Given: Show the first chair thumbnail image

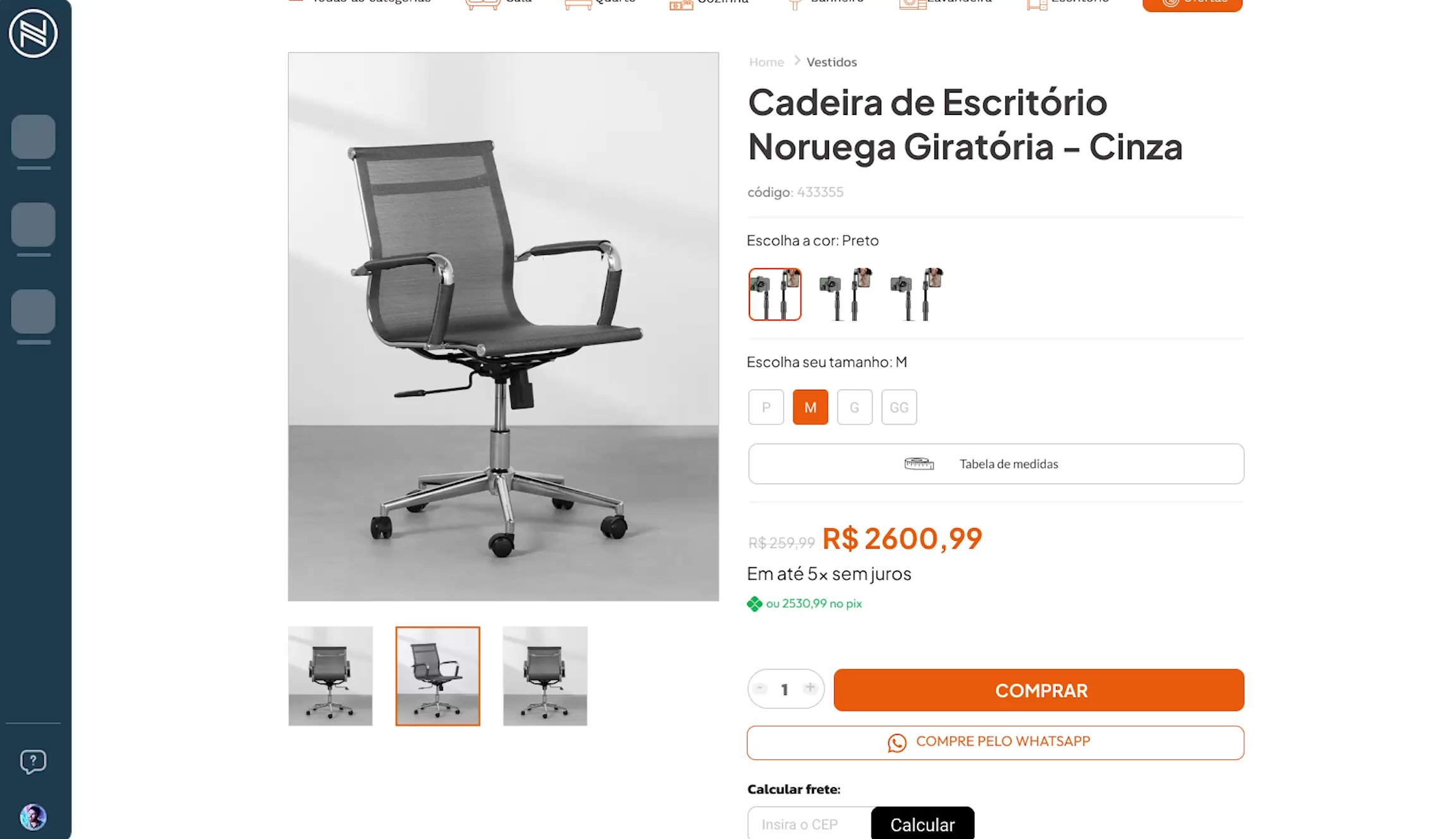Looking at the screenshot, I should point(331,676).
